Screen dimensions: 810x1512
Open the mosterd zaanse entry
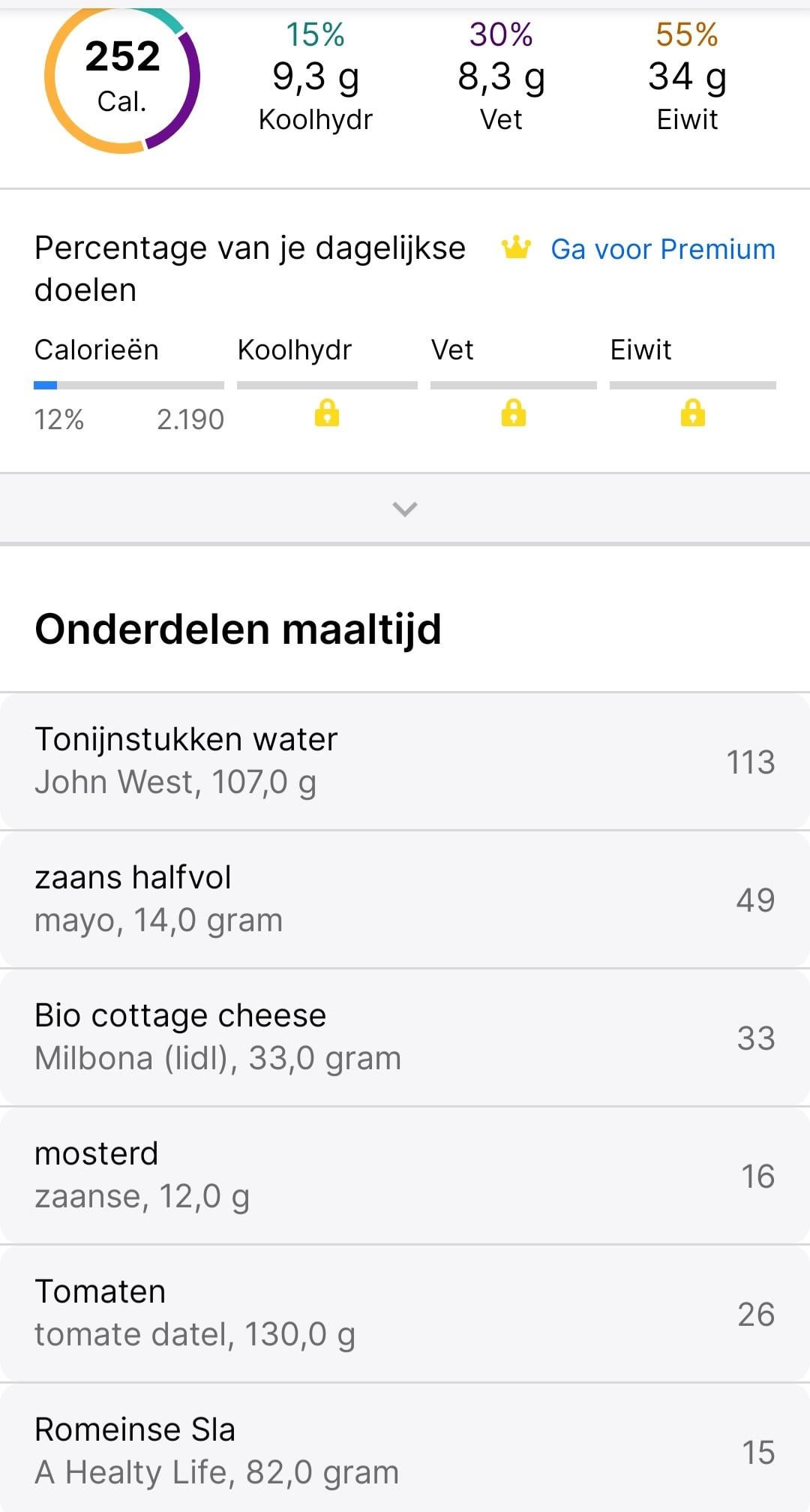click(405, 1175)
